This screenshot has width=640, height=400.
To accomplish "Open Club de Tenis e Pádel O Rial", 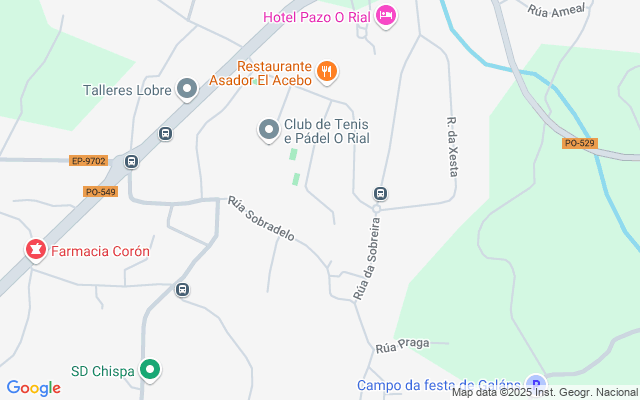I will click(268, 130).
